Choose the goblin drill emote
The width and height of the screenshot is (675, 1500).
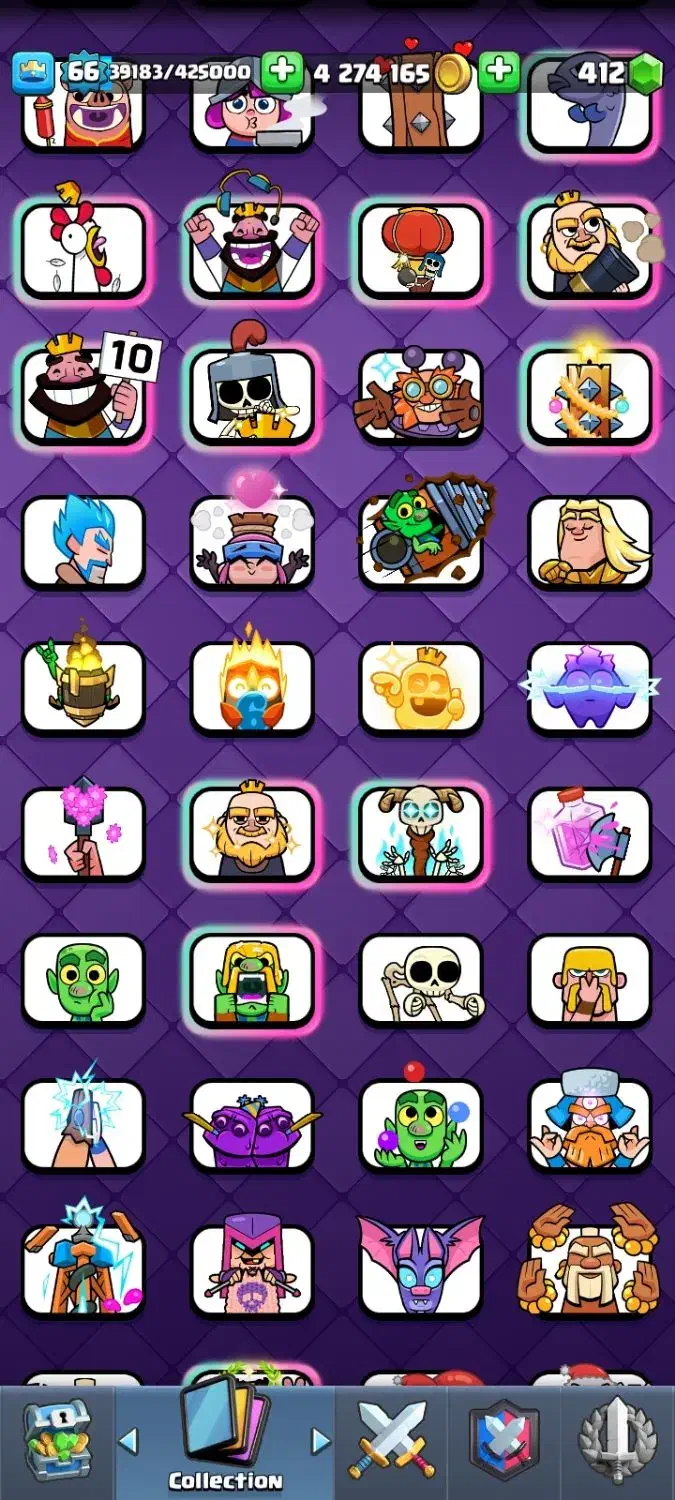[421, 540]
